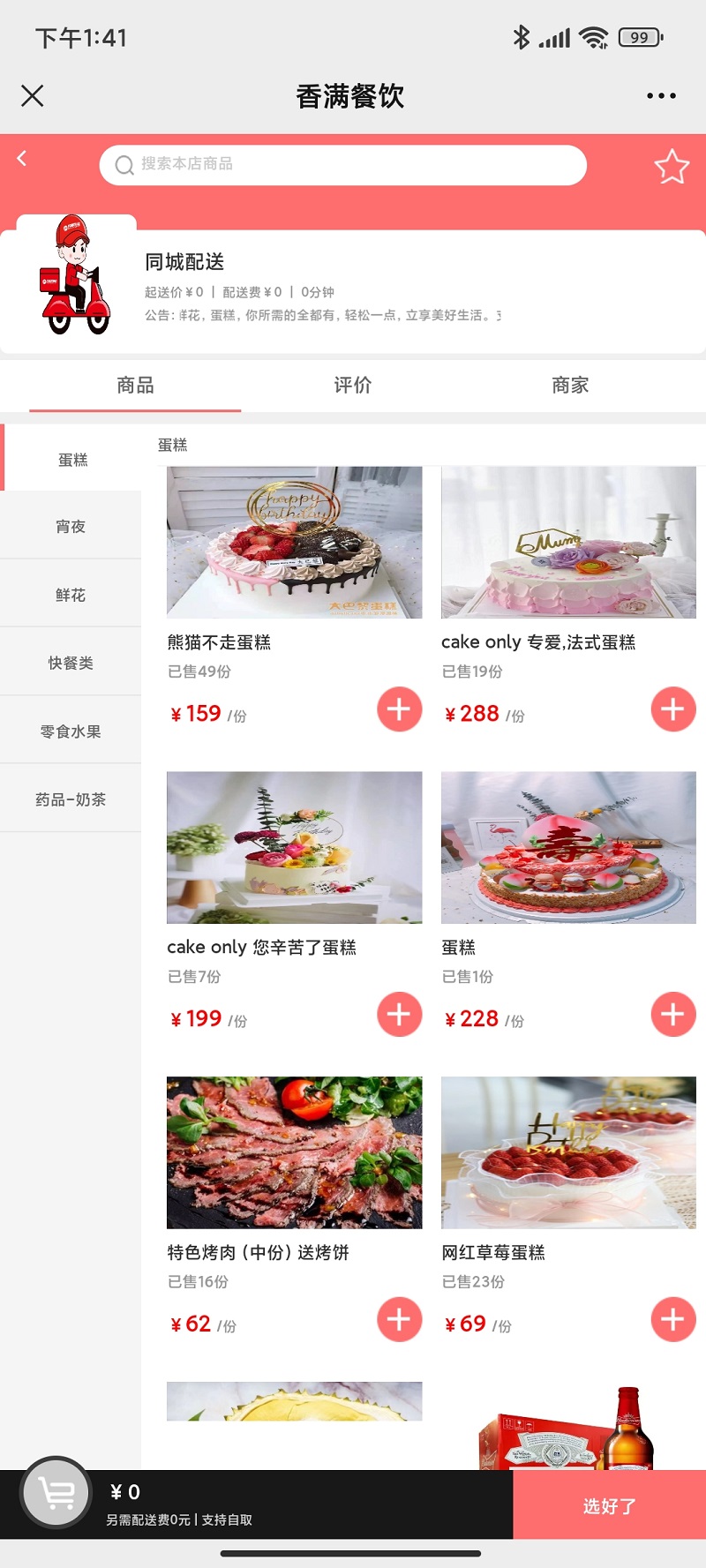Add cake only 专爱,法式蛋糕 to cart
The width and height of the screenshot is (706, 1568).
point(673,709)
